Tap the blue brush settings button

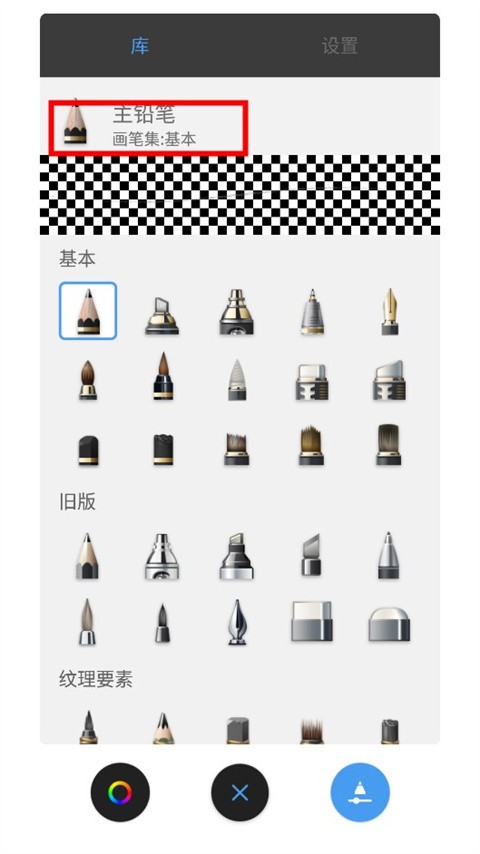[x=360, y=792]
